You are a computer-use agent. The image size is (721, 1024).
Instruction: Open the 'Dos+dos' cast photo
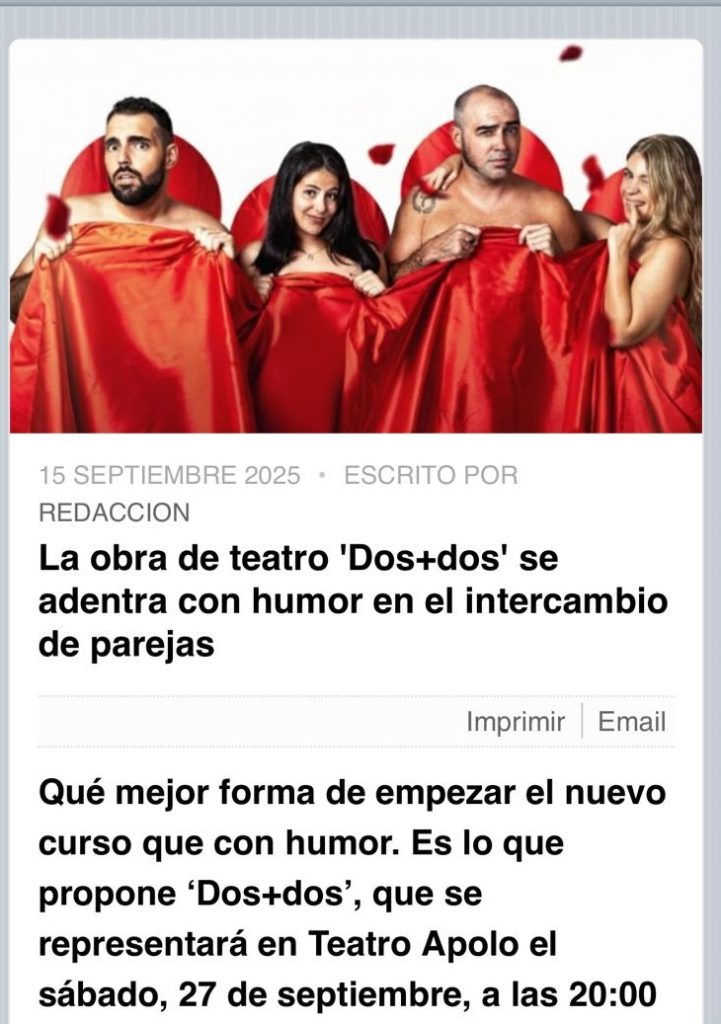pos(356,236)
